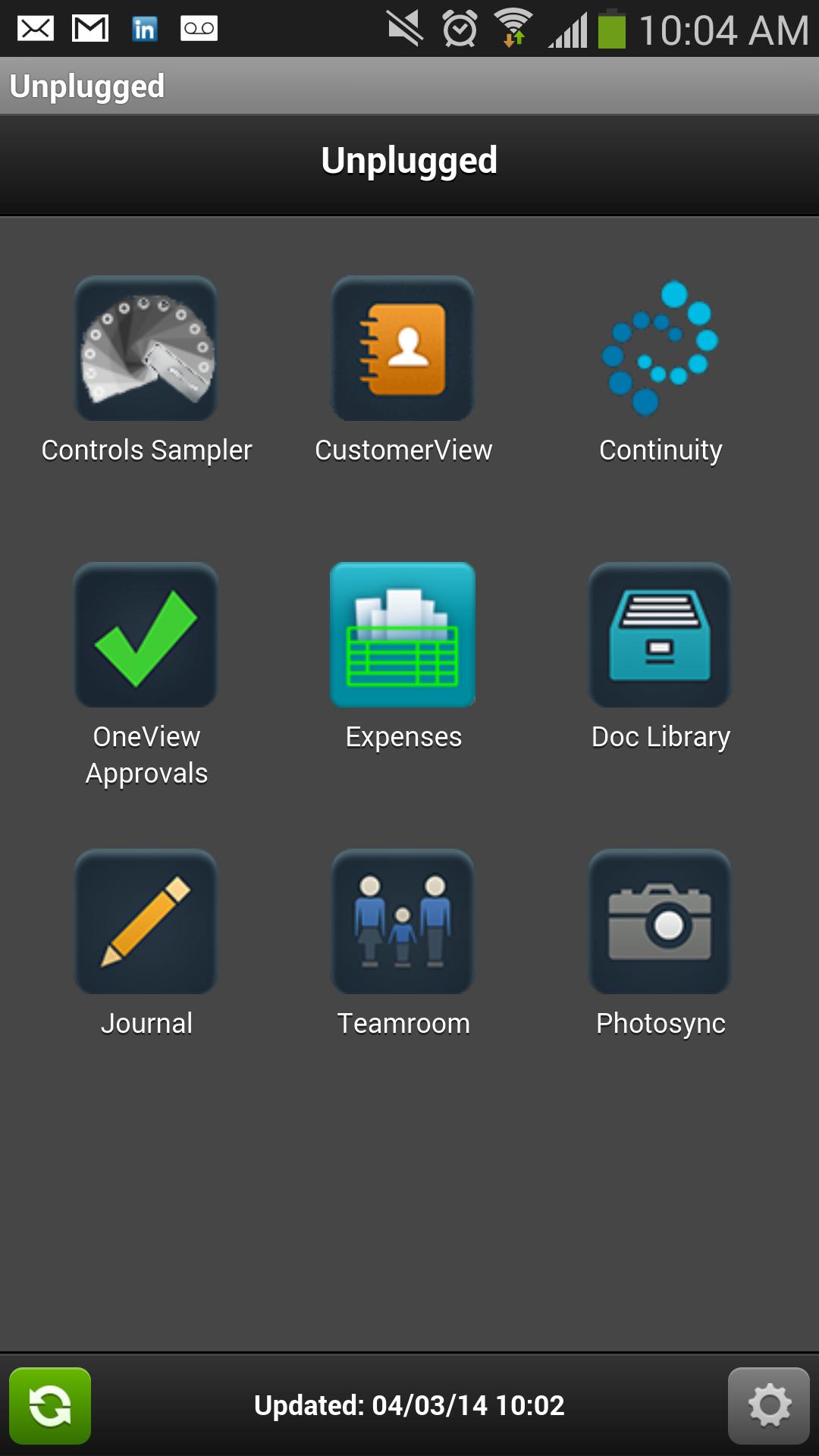This screenshot has height=1456, width=819.
Task: Open the Controls Sampler app
Action: pos(146,349)
